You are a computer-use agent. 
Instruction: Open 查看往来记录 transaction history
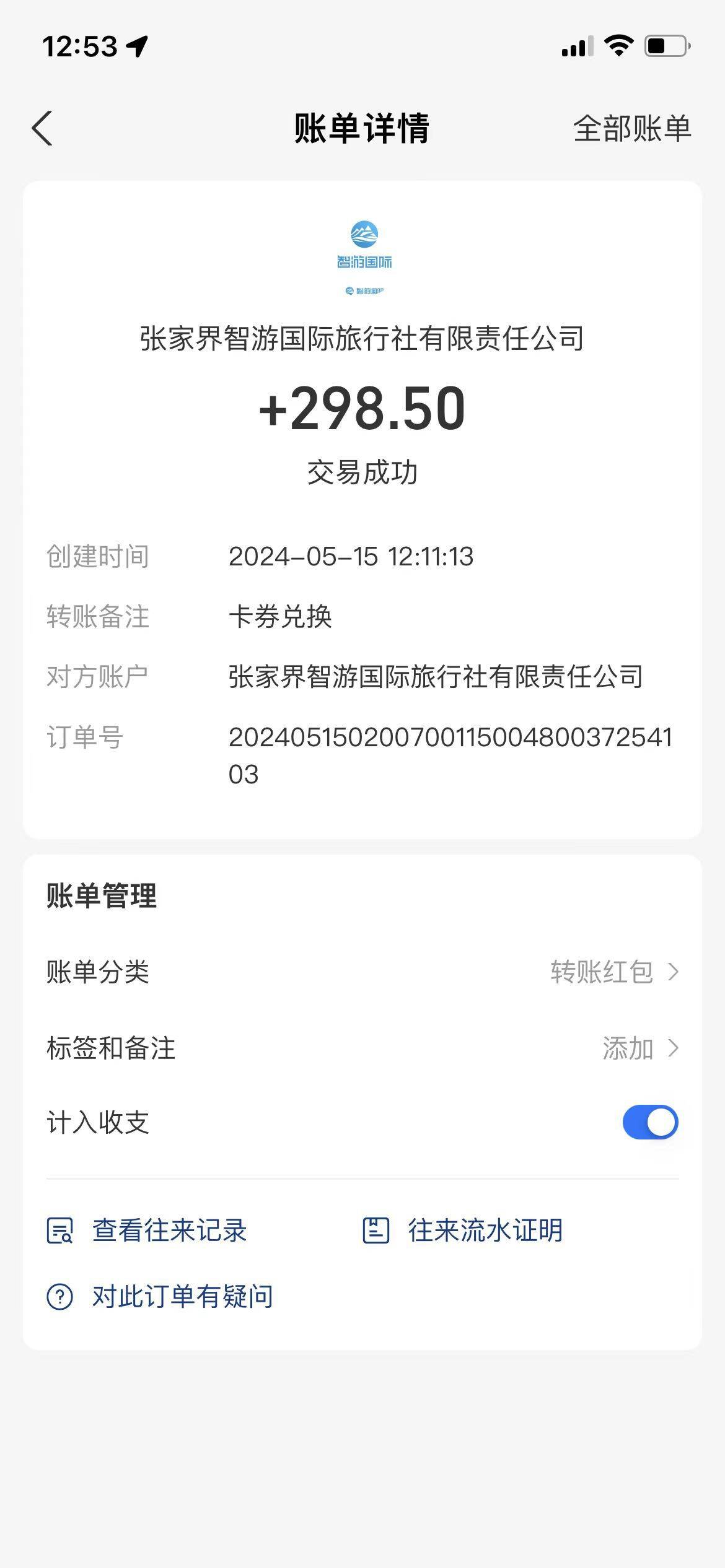coord(147,1230)
